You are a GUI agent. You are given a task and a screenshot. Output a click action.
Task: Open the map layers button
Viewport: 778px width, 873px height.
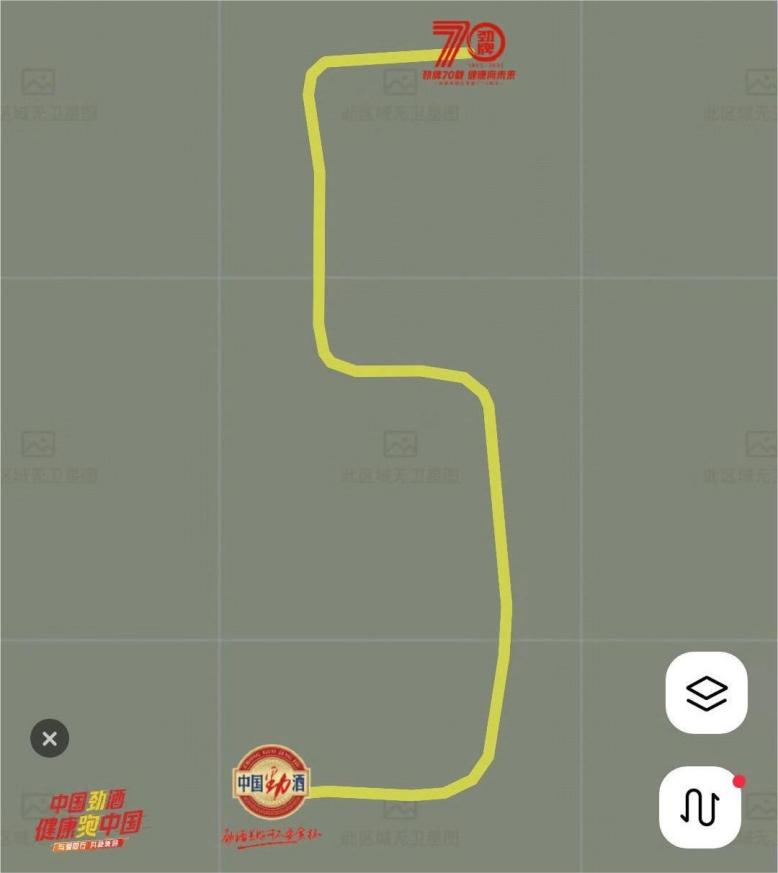(x=706, y=692)
